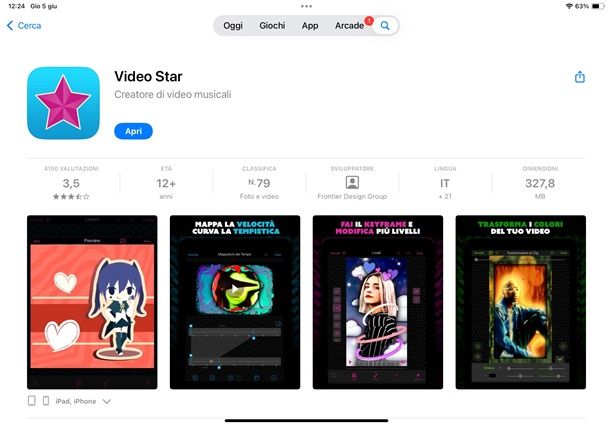Switch to the Oggi tab
610x426 pixels.
coord(233,25)
